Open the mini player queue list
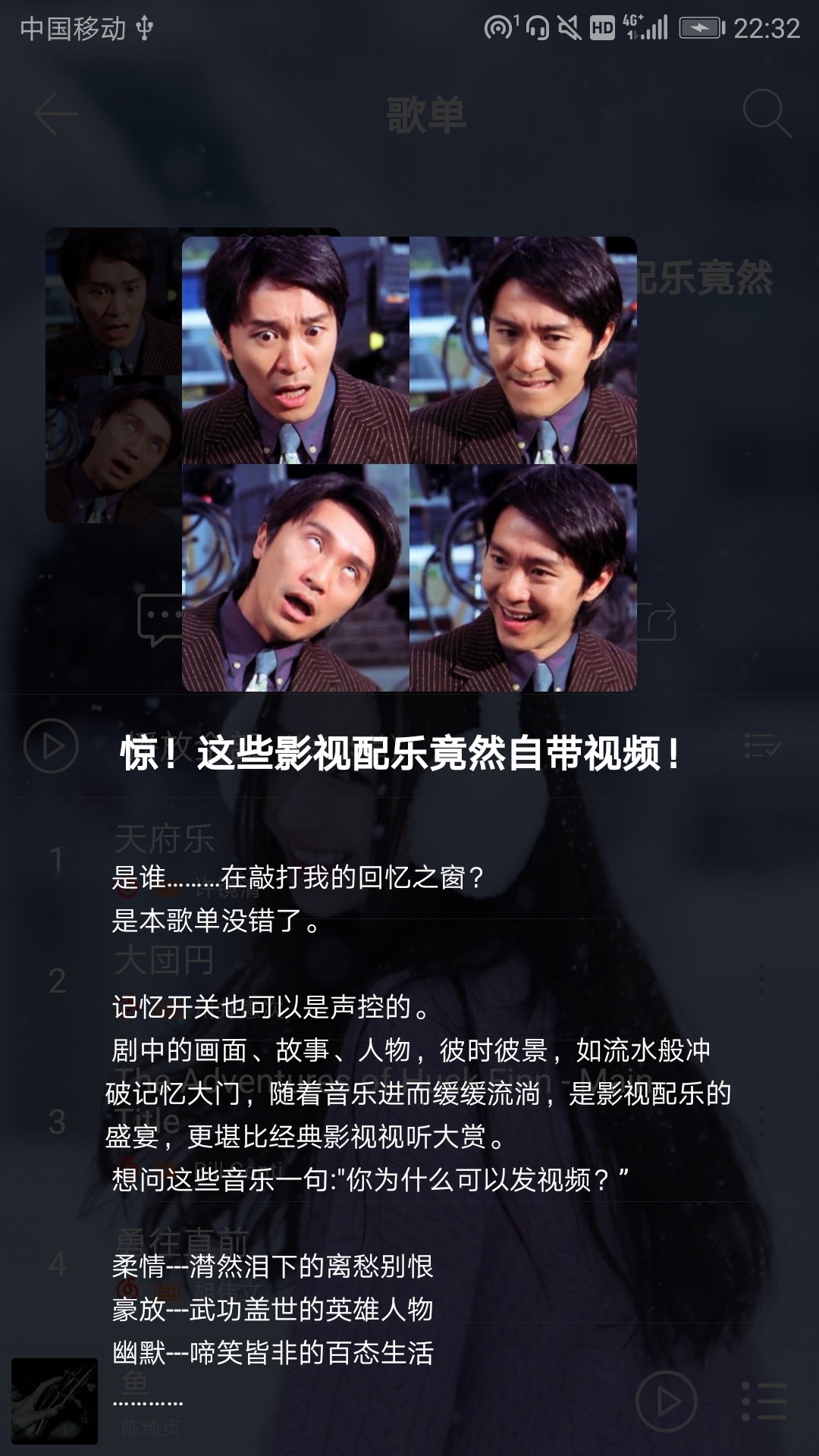This screenshot has height=1456, width=819. coord(764,1401)
